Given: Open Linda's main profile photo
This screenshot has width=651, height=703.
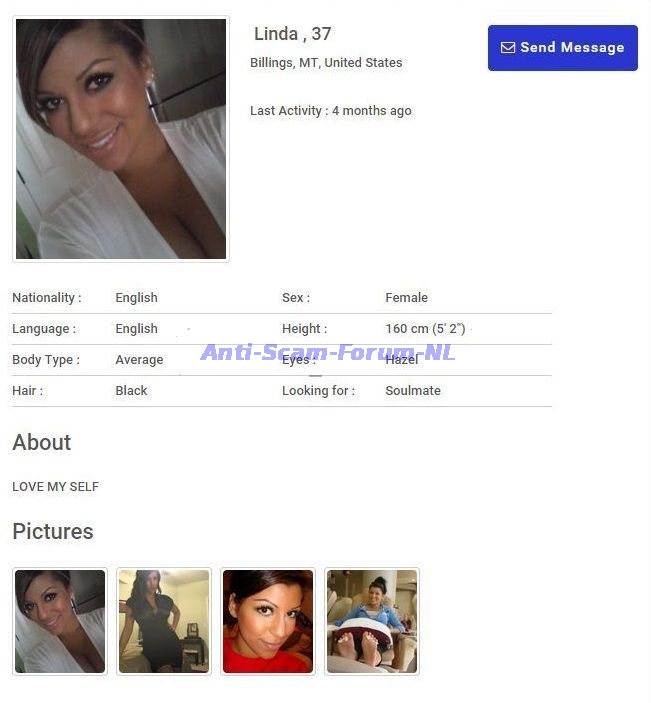Looking at the screenshot, I should 121,139.
